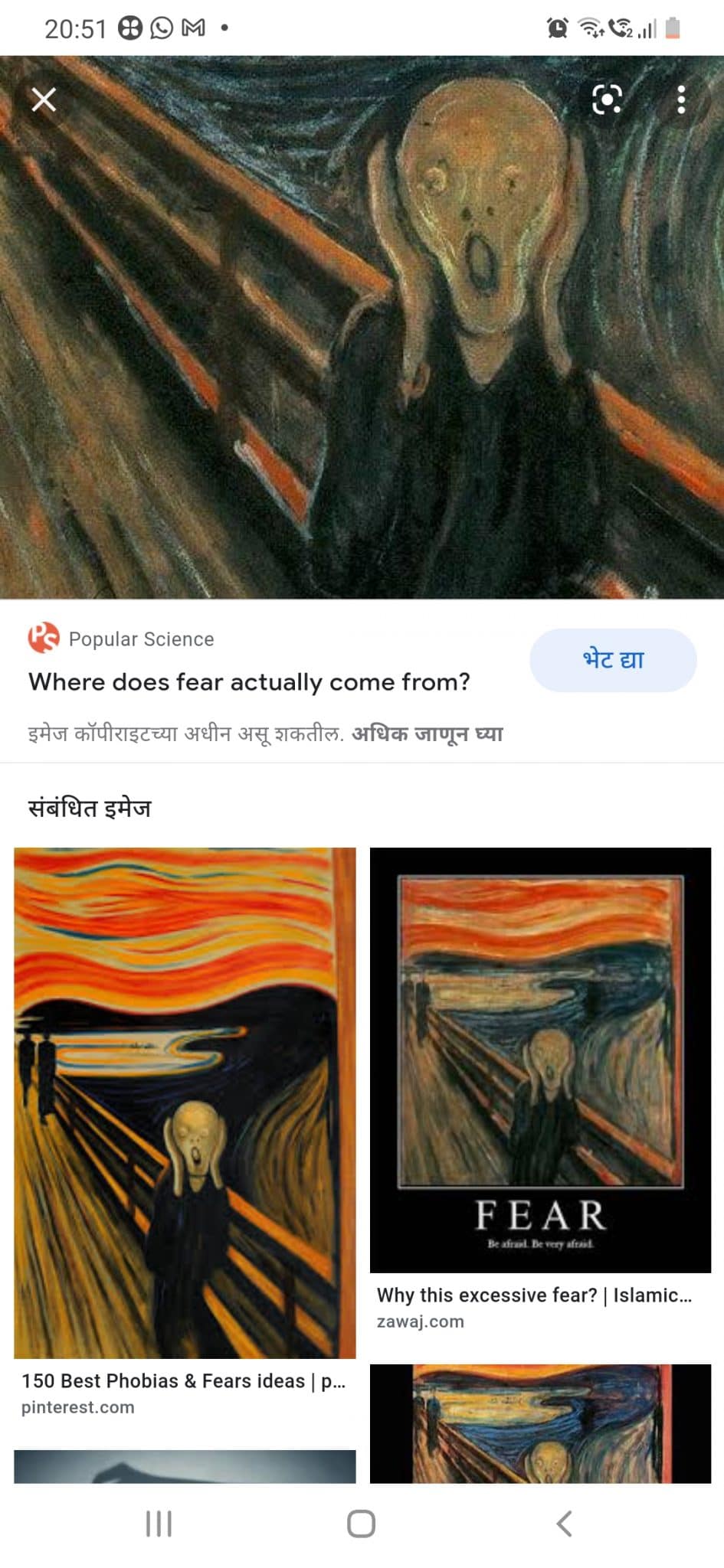Open the zawaj.com FEAR poster image
724x1568 pixels.
point(540,1060)
